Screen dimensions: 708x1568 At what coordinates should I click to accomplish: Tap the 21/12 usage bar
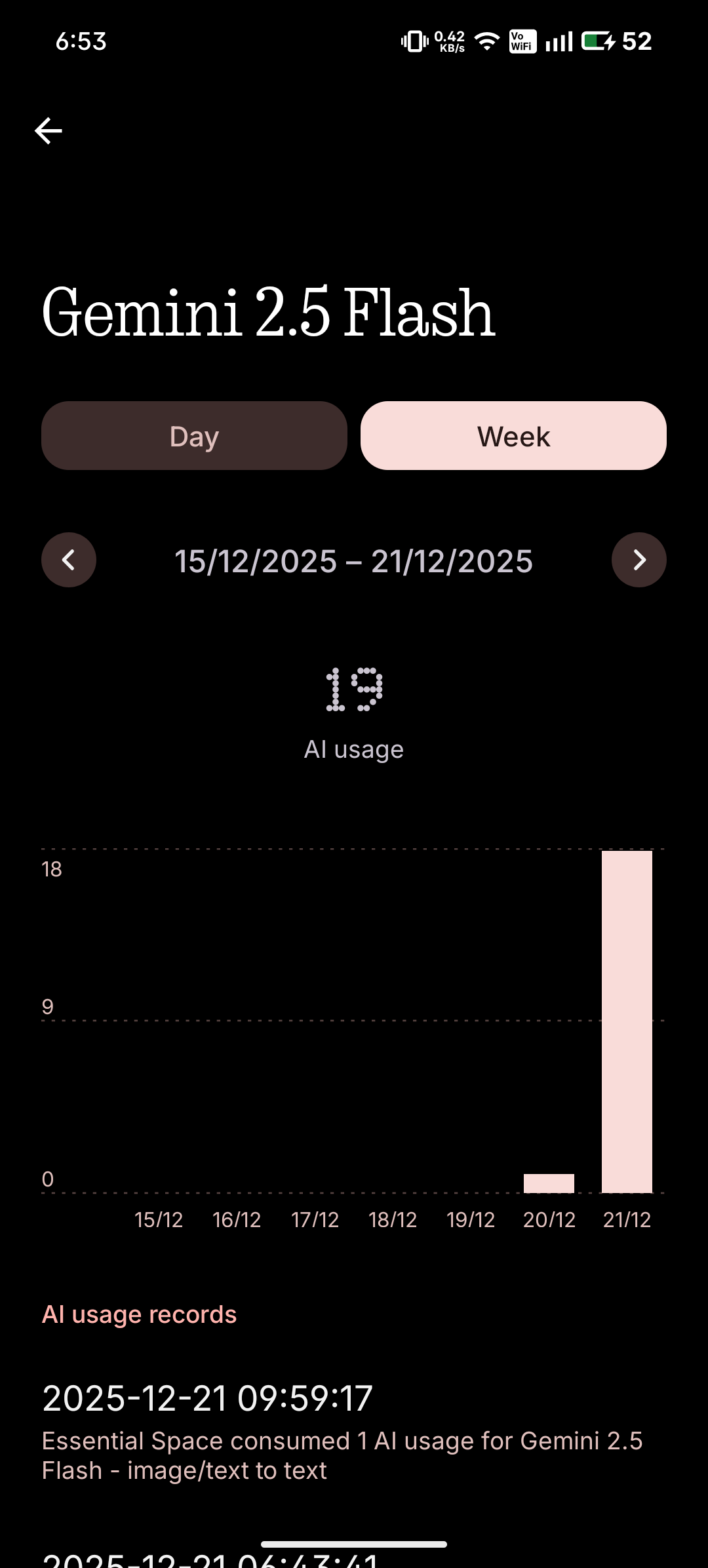(x=627, y=1021)
